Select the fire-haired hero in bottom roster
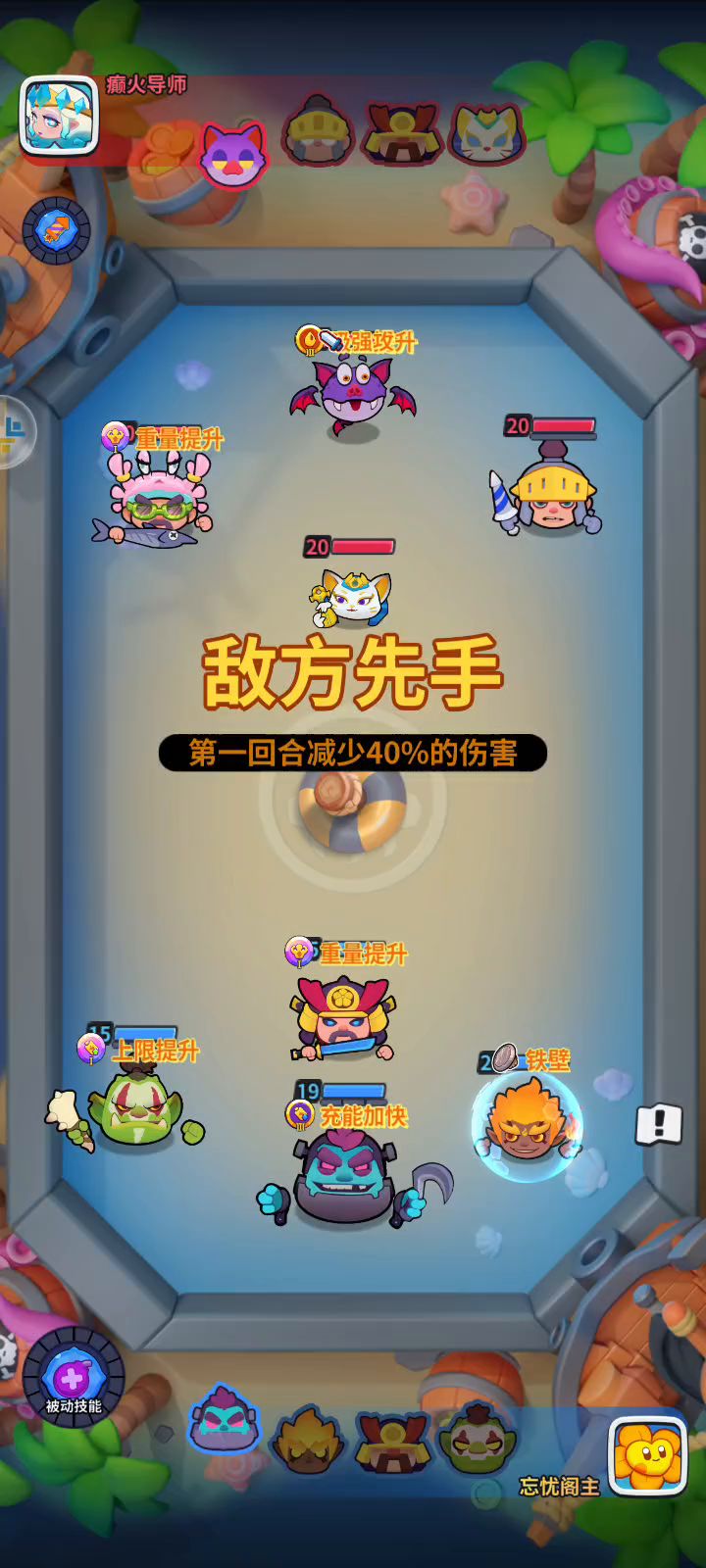 [x=309, y=1439]
